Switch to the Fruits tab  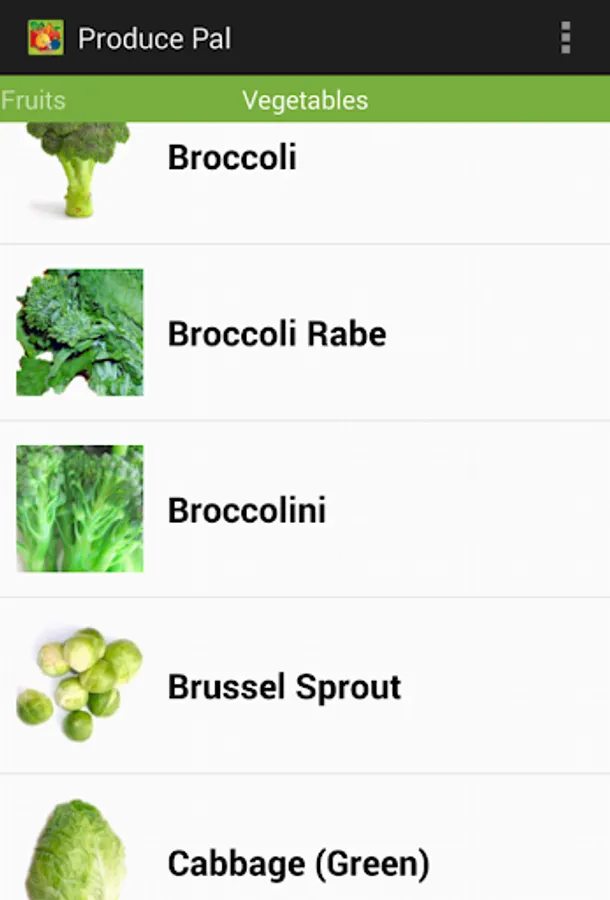(33, 100)
